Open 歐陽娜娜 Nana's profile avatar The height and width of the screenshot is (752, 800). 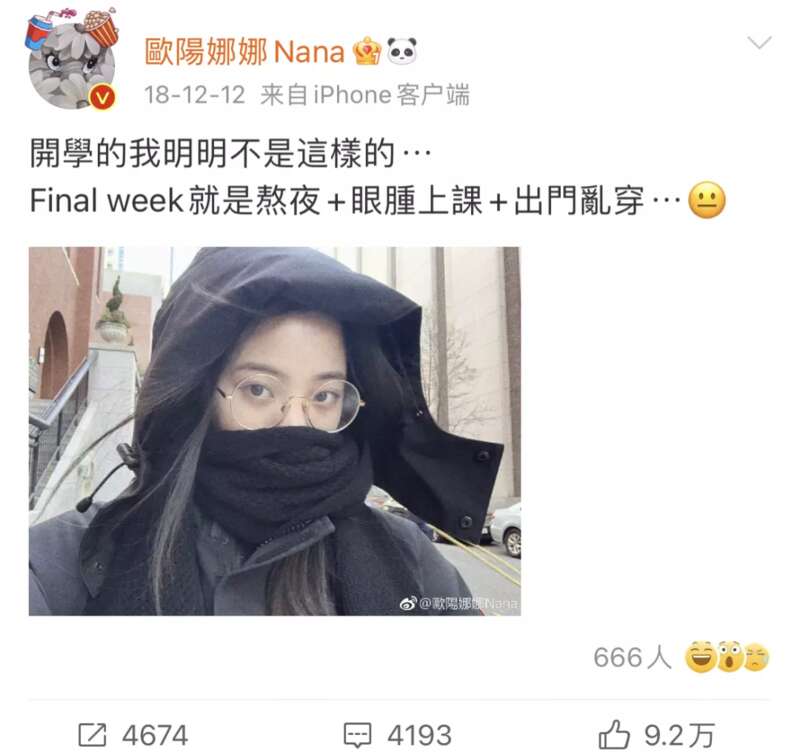pyautogui.click(x=72, y=64)
